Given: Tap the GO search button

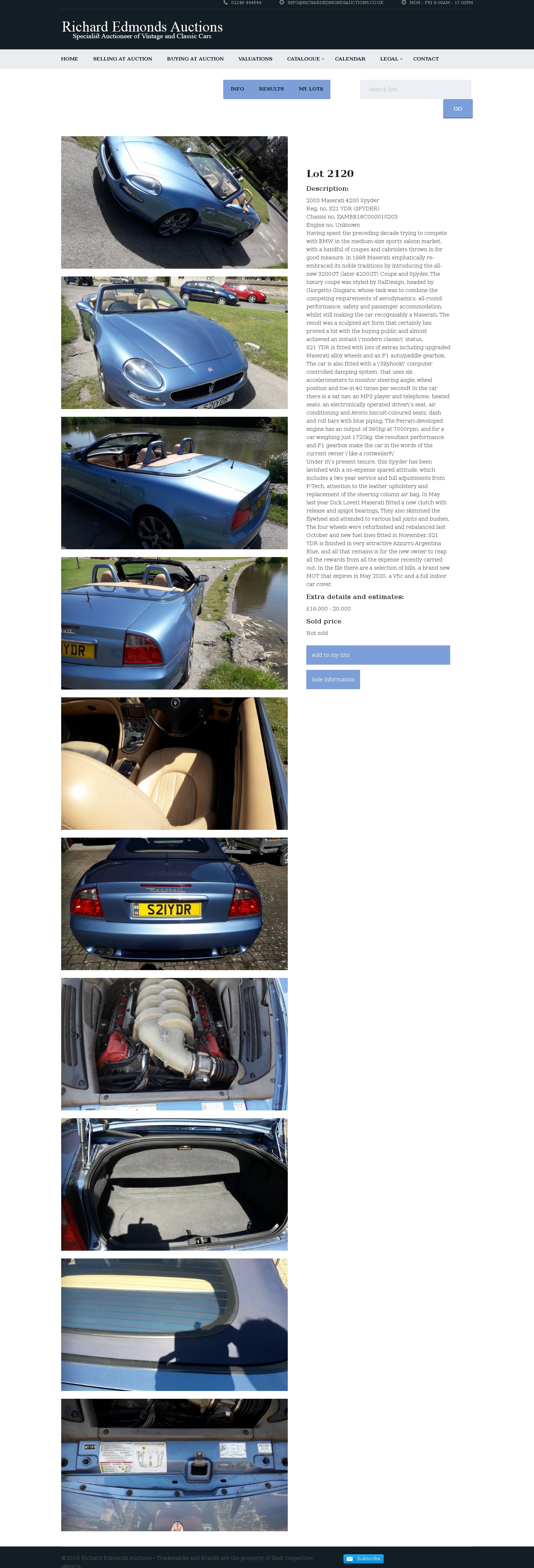Looking at the screenshot, I should 457,109.
